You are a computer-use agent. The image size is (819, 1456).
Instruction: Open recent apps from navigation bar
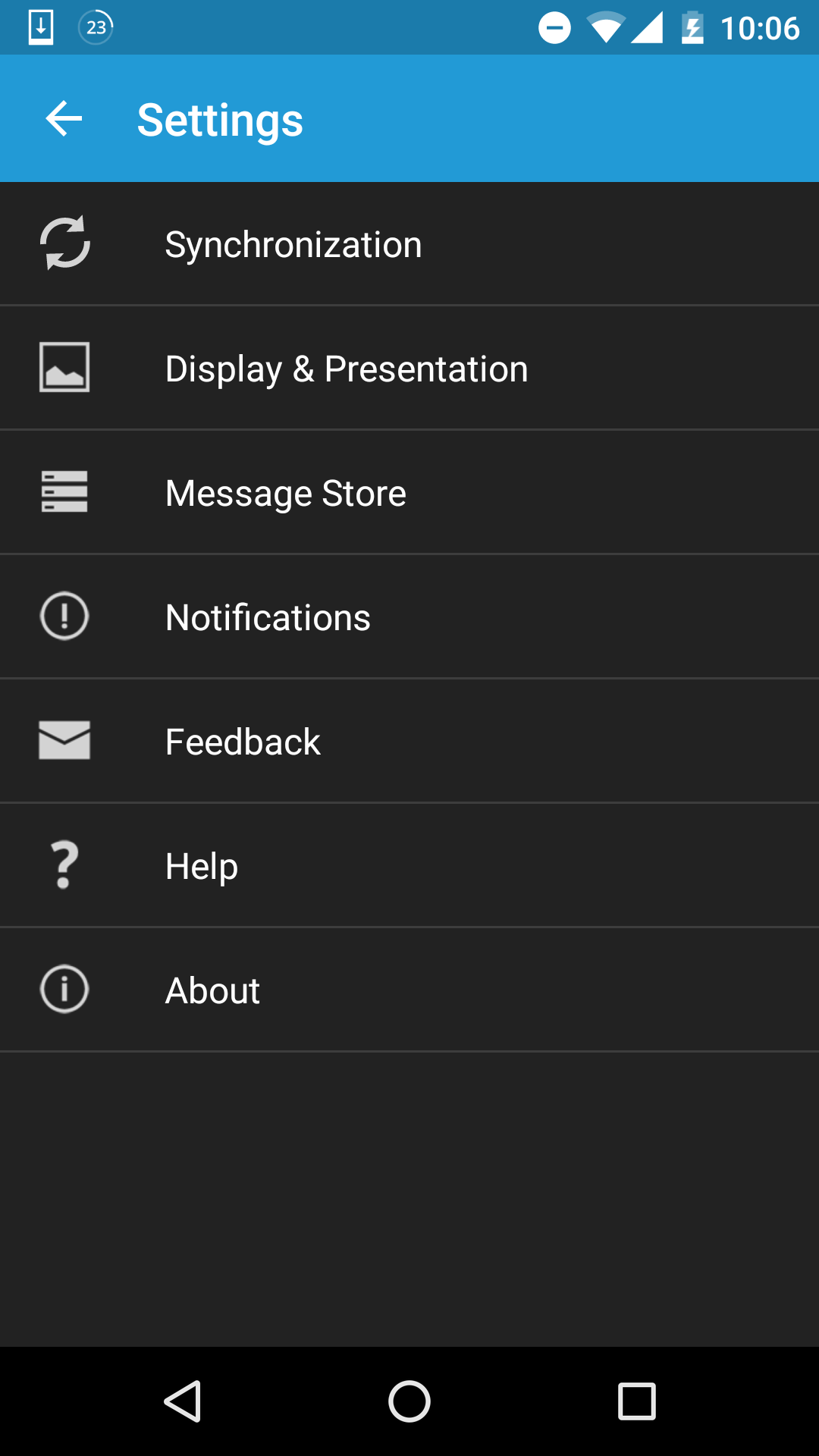pos(636,1401)
